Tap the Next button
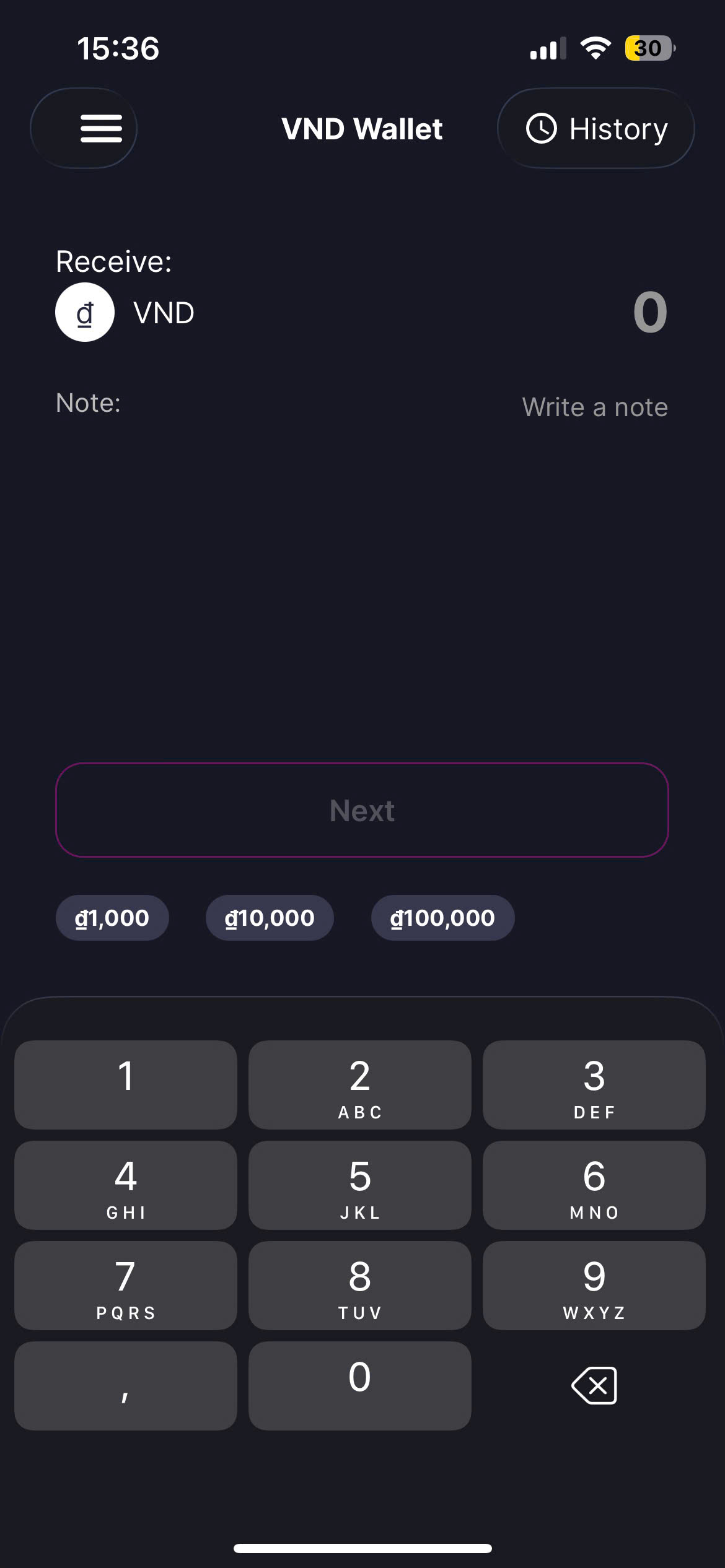 (362, 810)
